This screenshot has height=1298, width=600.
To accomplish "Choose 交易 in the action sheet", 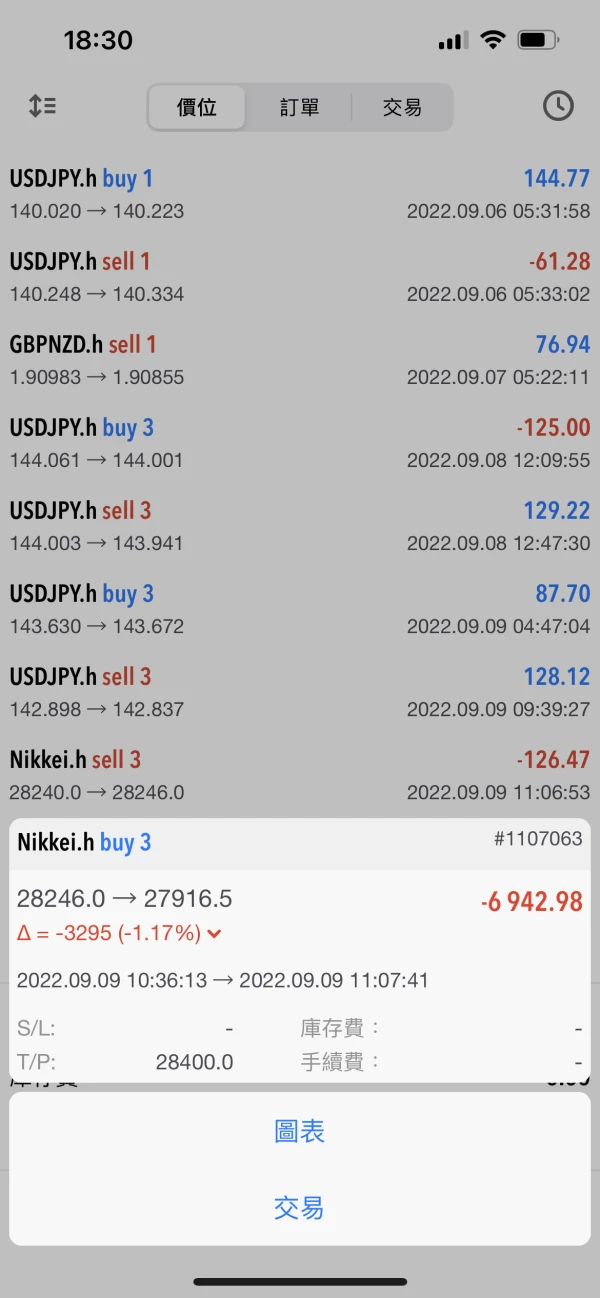I will pos(299,1208).
